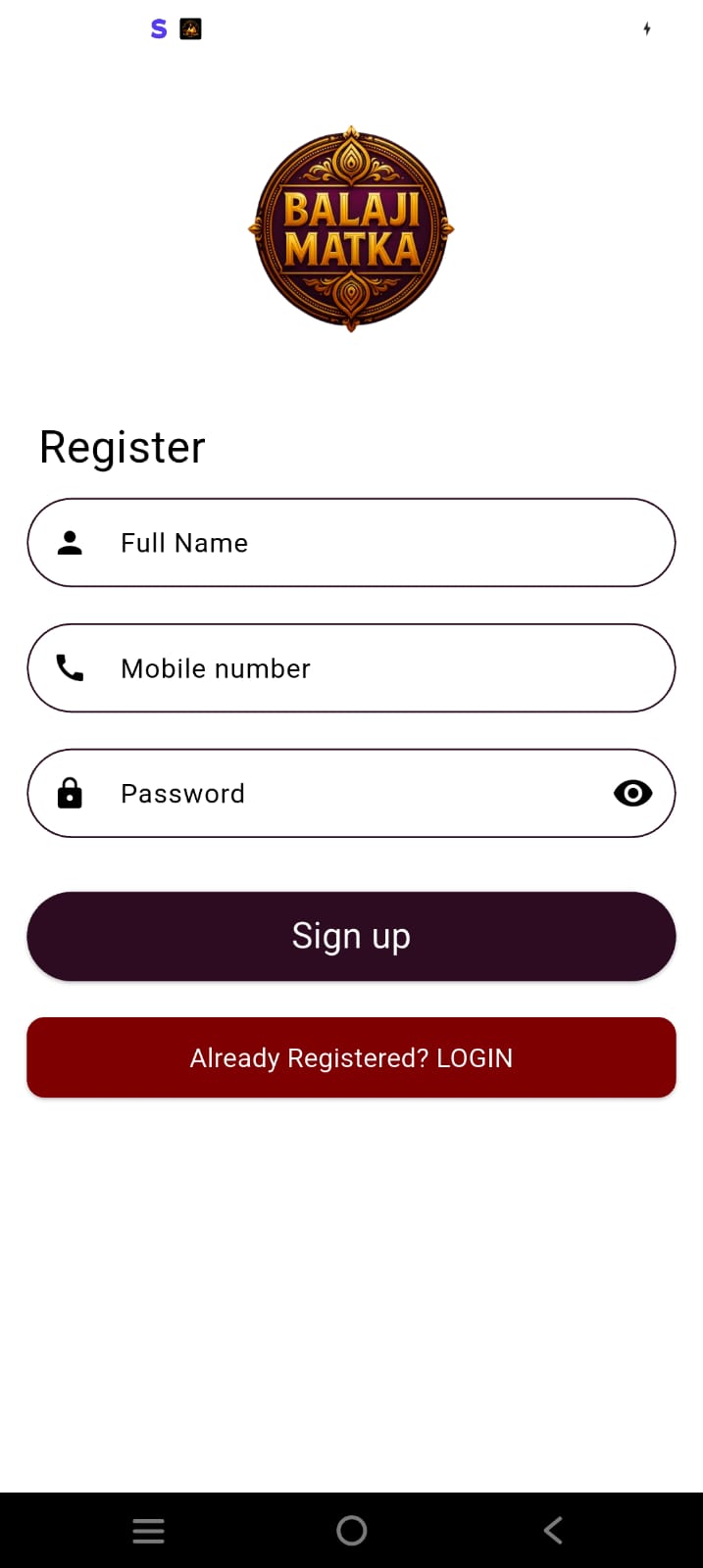Show password with the eye icon
Screen dimensions: 703x1568
(632, 794)
